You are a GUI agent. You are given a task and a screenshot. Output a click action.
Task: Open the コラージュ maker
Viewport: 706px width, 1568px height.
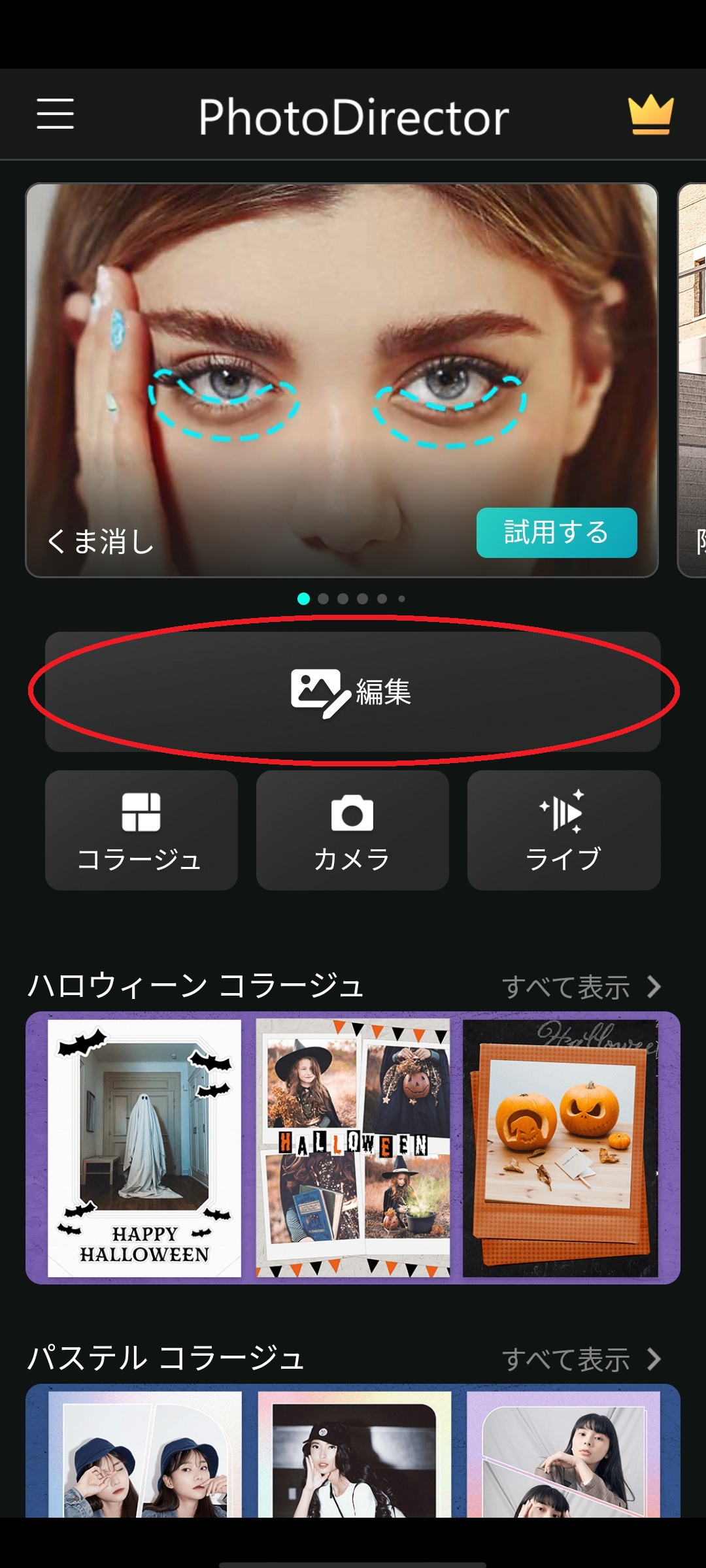[x=141, y=830]
